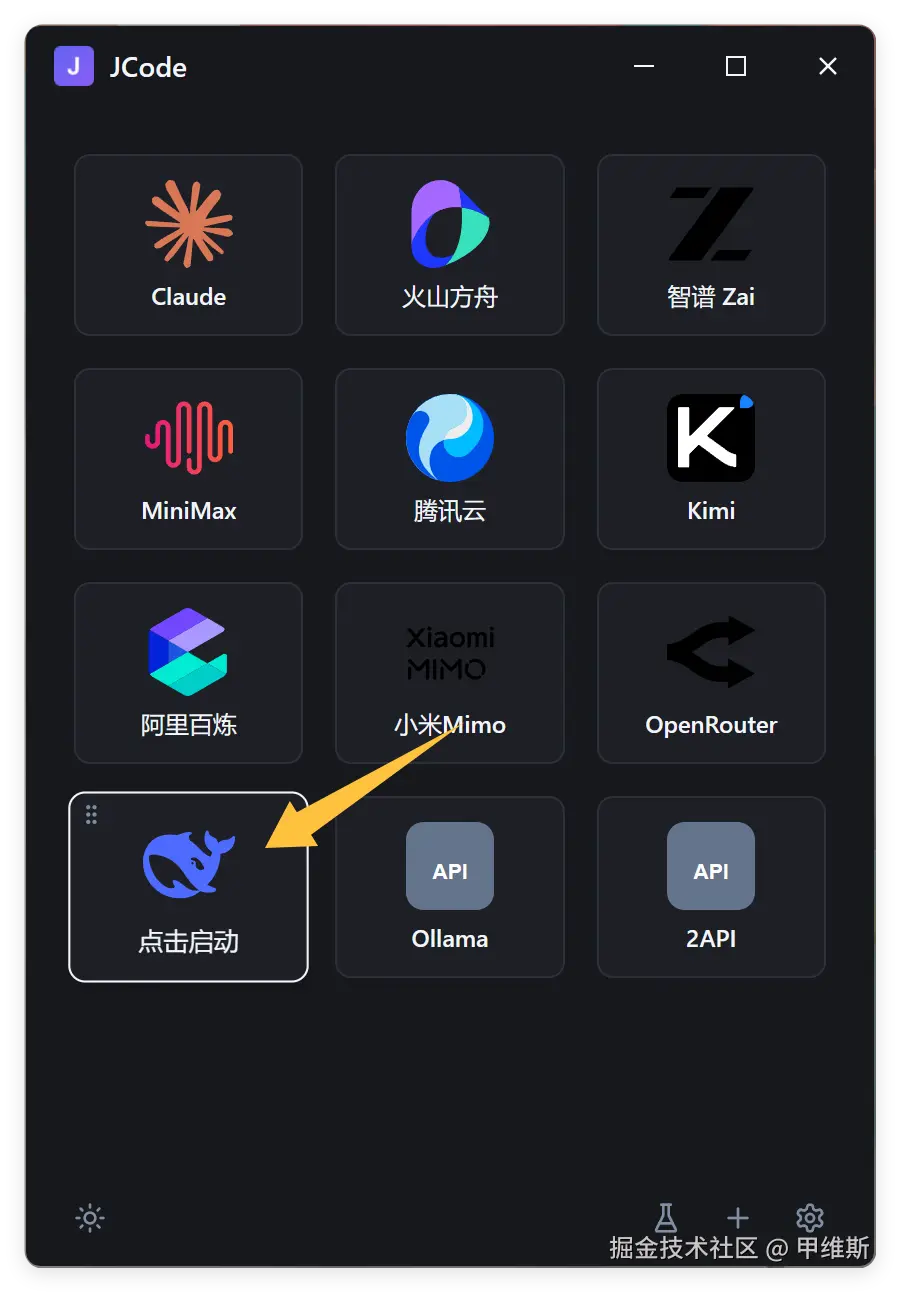Image resolution: width=900 pixels, height=1292 pixels.
Task: Open the Ollama API card
Action: [449, 887]
